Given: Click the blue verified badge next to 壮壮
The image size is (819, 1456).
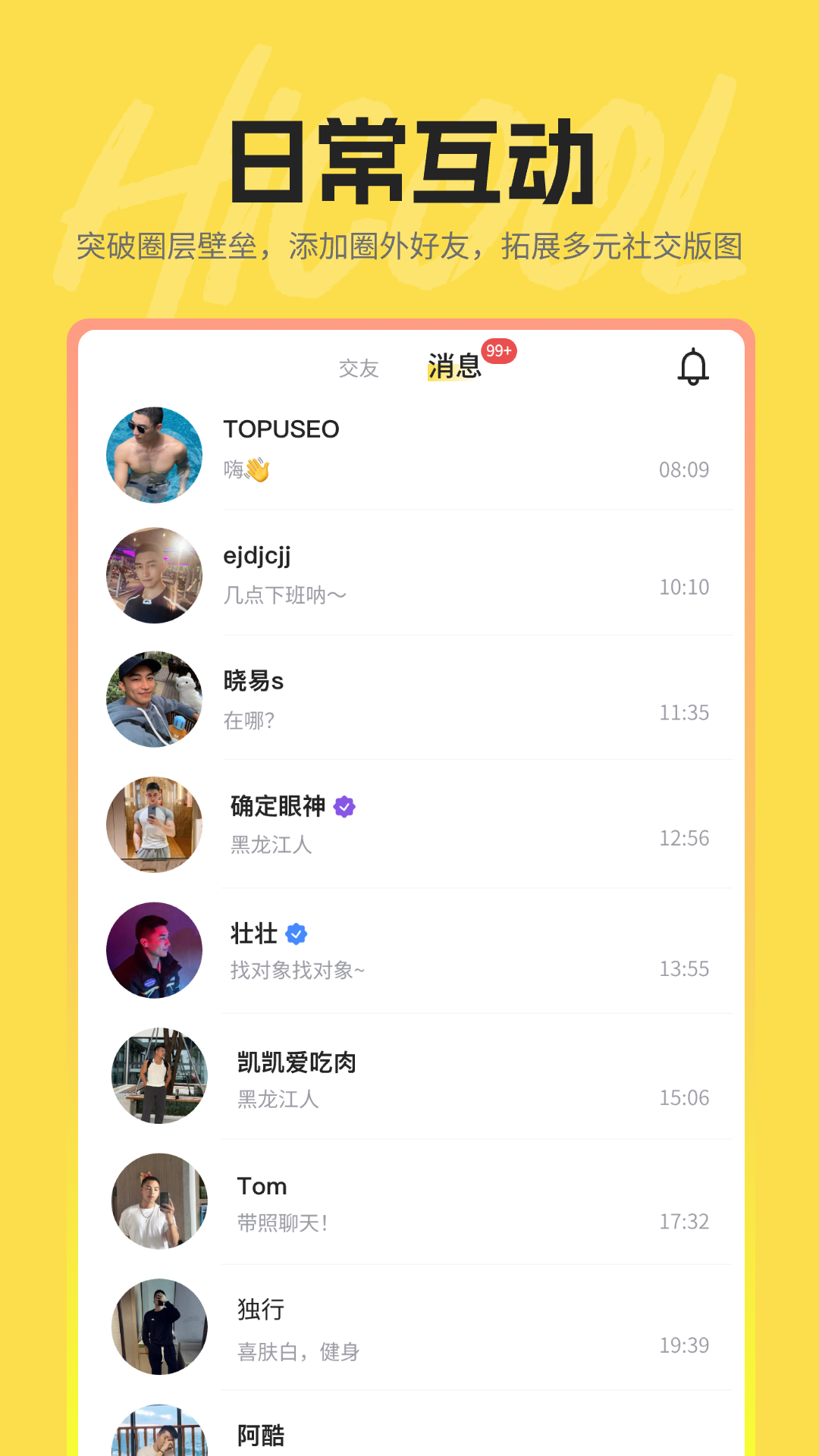Looking at the screenshot, I should click(297, 934).
